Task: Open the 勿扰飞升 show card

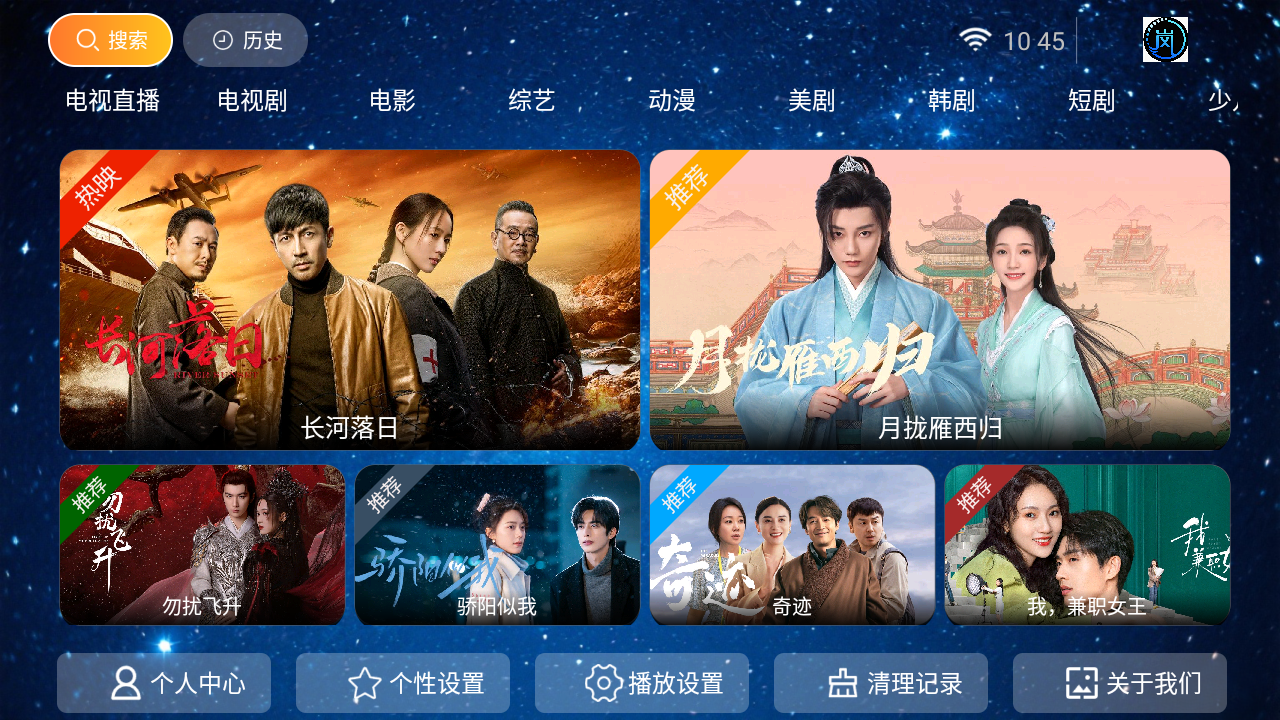Action: (202, 545)
